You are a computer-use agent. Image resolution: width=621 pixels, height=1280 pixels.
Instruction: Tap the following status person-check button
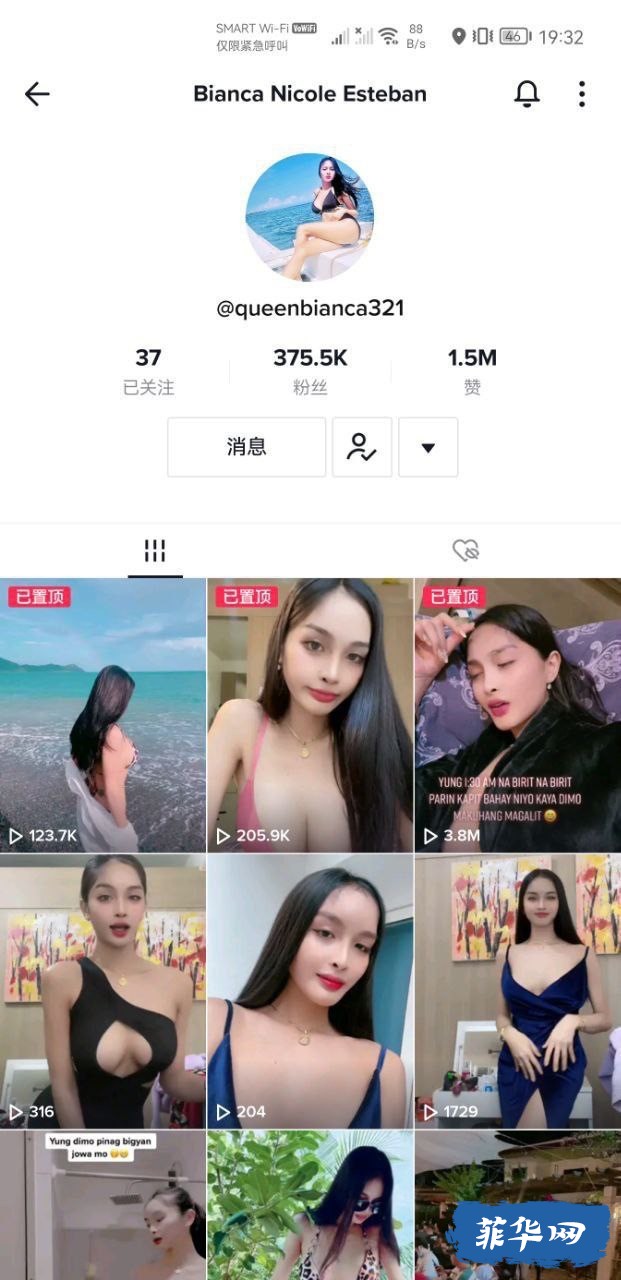pos(361,447)
